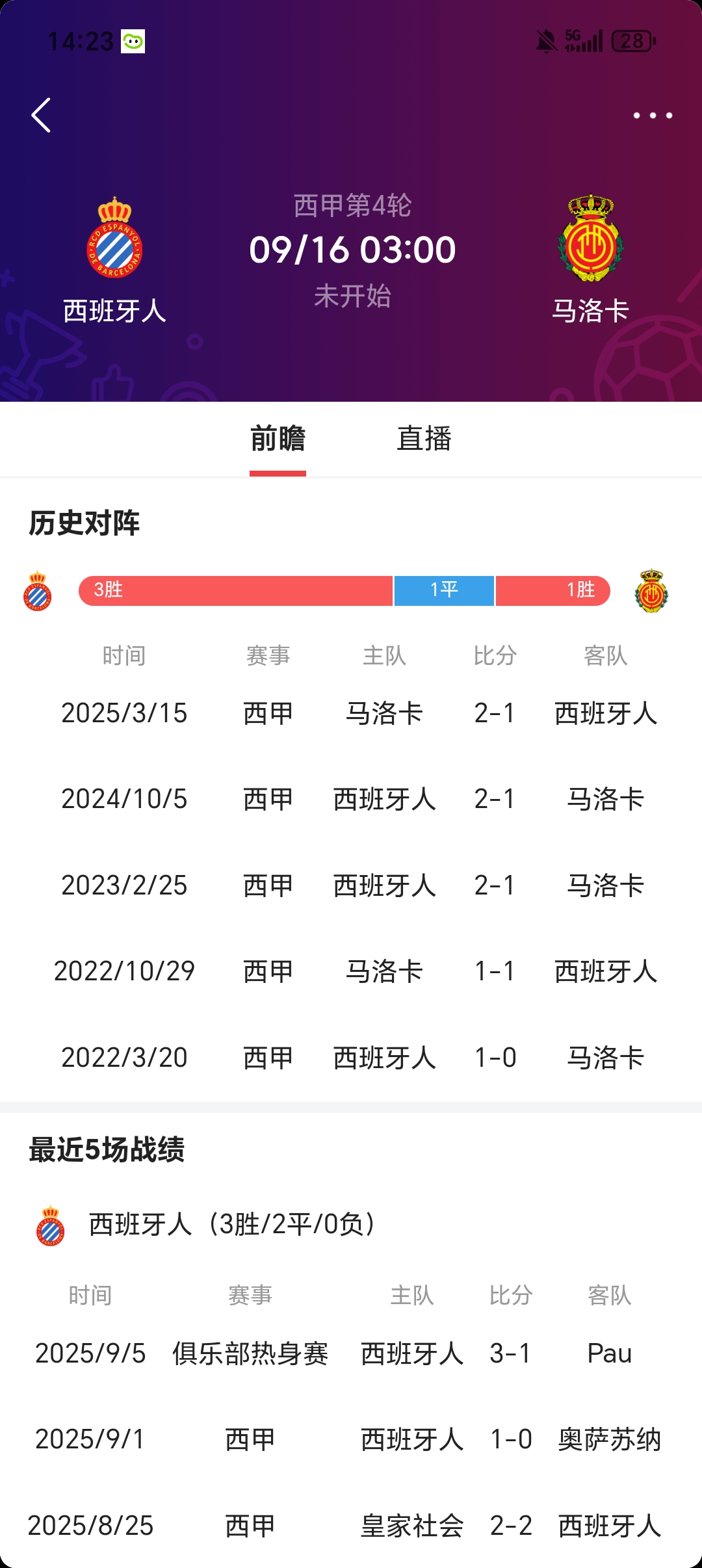Go back using the top-left arrow
The height and width of the screenshot is (1568, 702).
coord(42,116)
